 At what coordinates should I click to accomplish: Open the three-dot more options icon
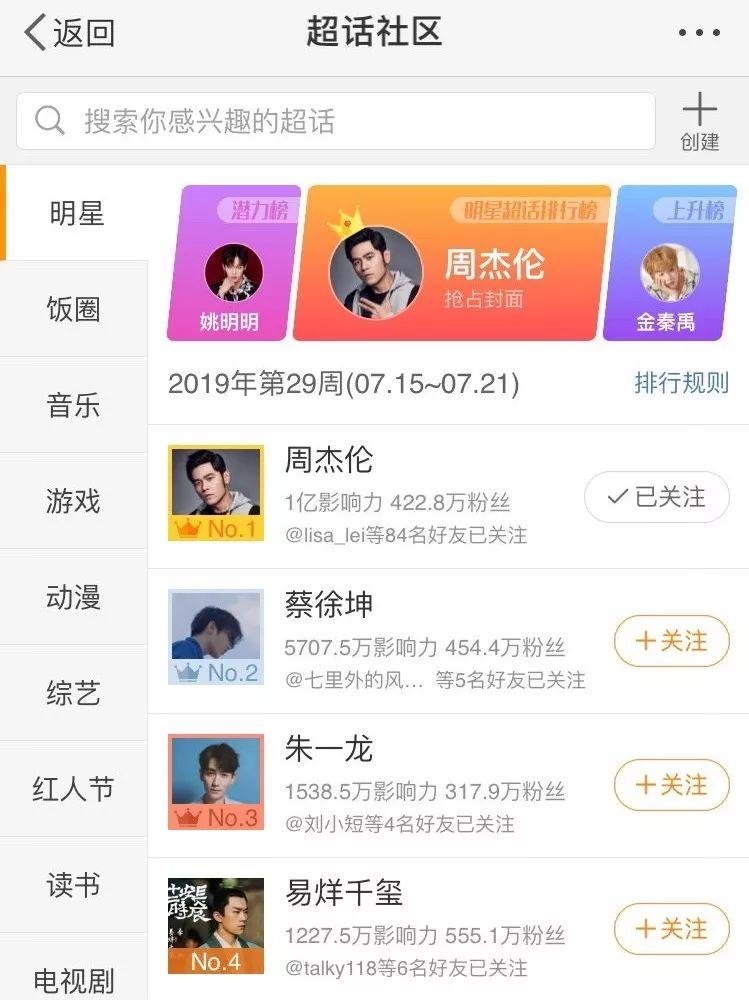[x=700, y=32]
